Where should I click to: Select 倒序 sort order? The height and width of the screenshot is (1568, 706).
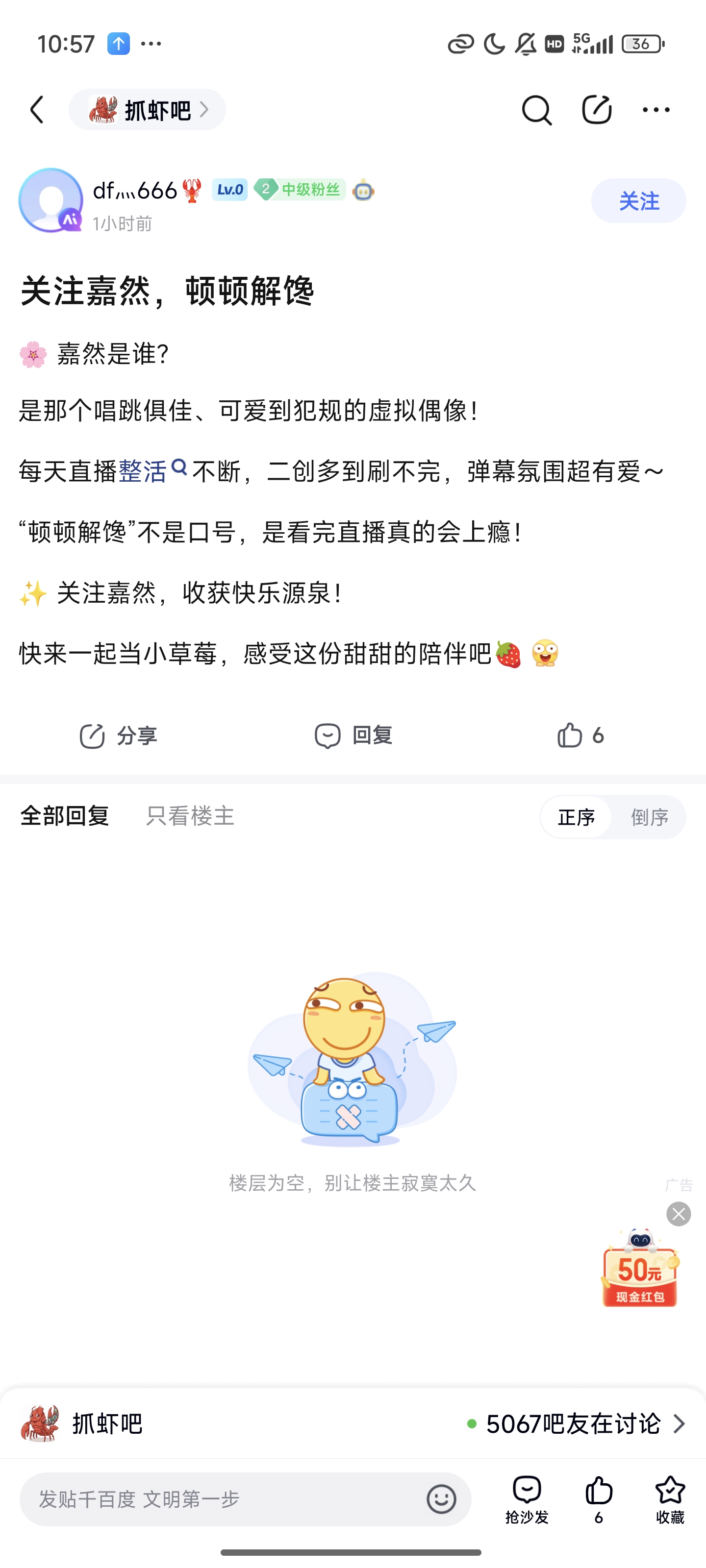[x=649, y=817]
